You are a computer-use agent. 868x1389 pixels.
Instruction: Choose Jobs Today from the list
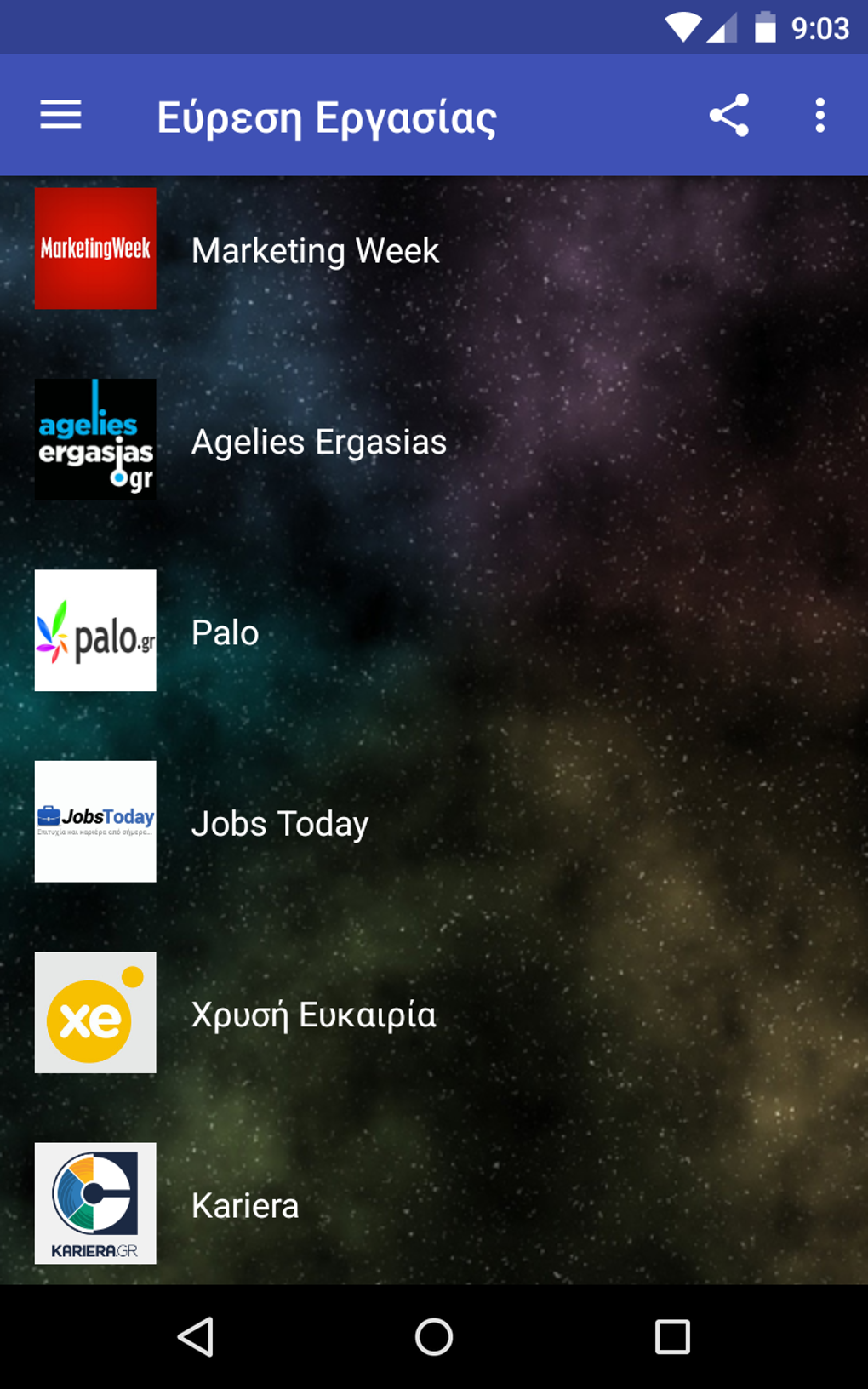click(x=279, y=823)
